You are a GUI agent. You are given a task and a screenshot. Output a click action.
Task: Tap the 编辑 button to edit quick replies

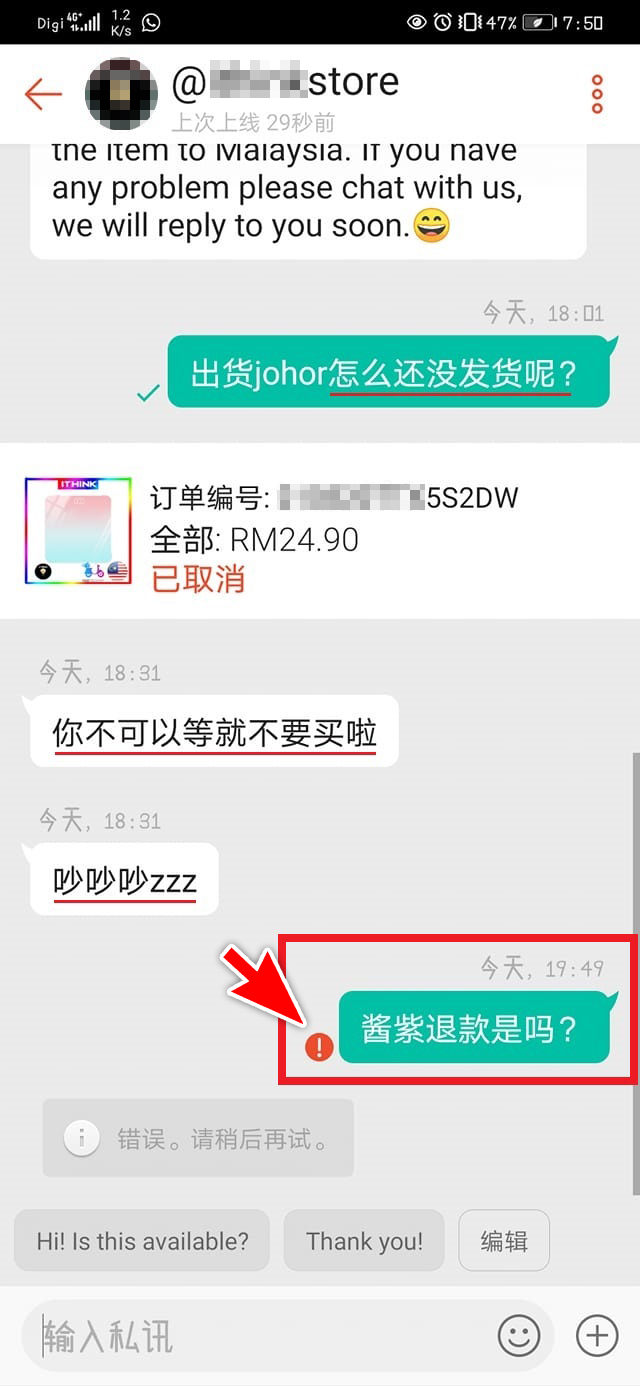(x=504, y=1241)
